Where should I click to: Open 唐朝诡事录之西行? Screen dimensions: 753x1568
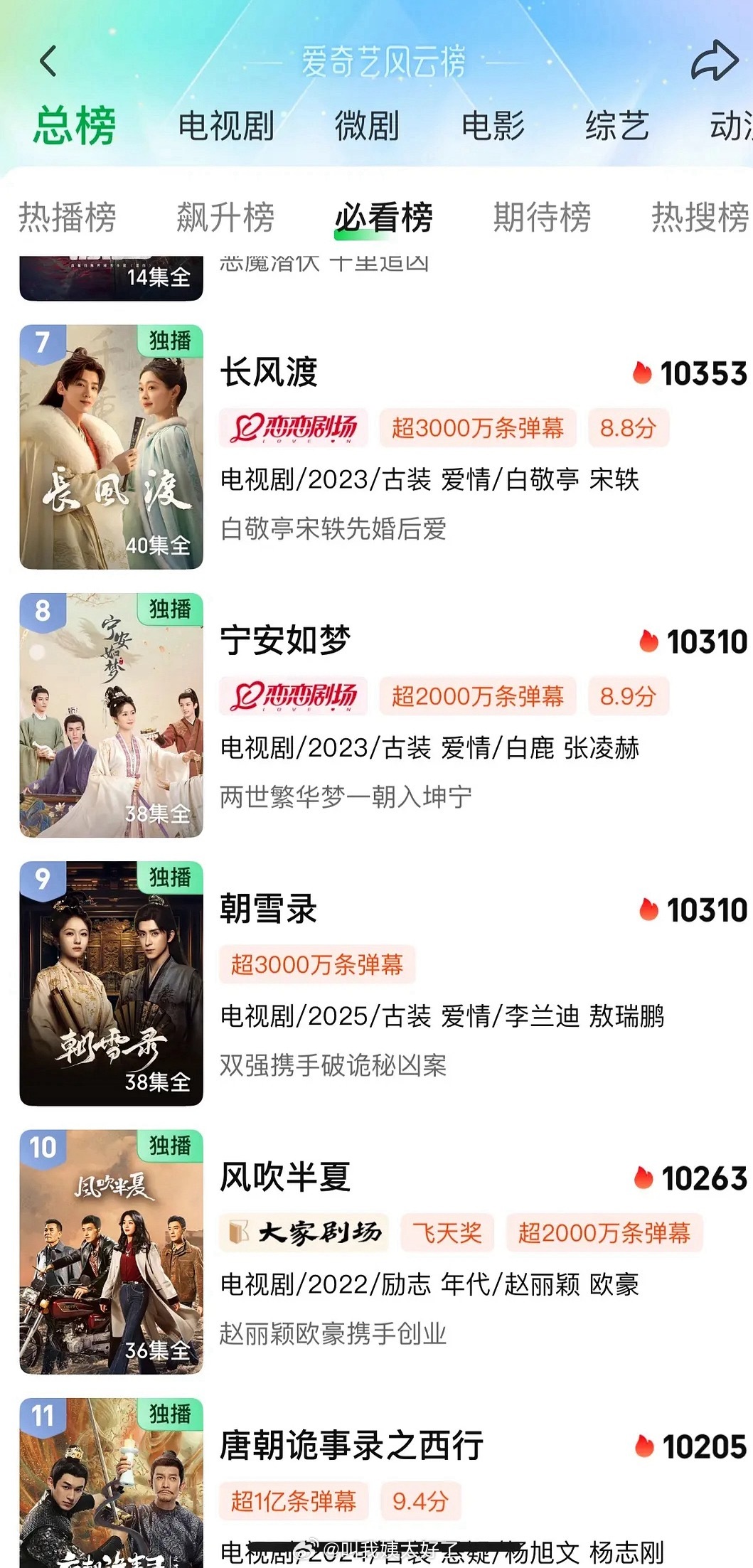(x=351, y=1445)
